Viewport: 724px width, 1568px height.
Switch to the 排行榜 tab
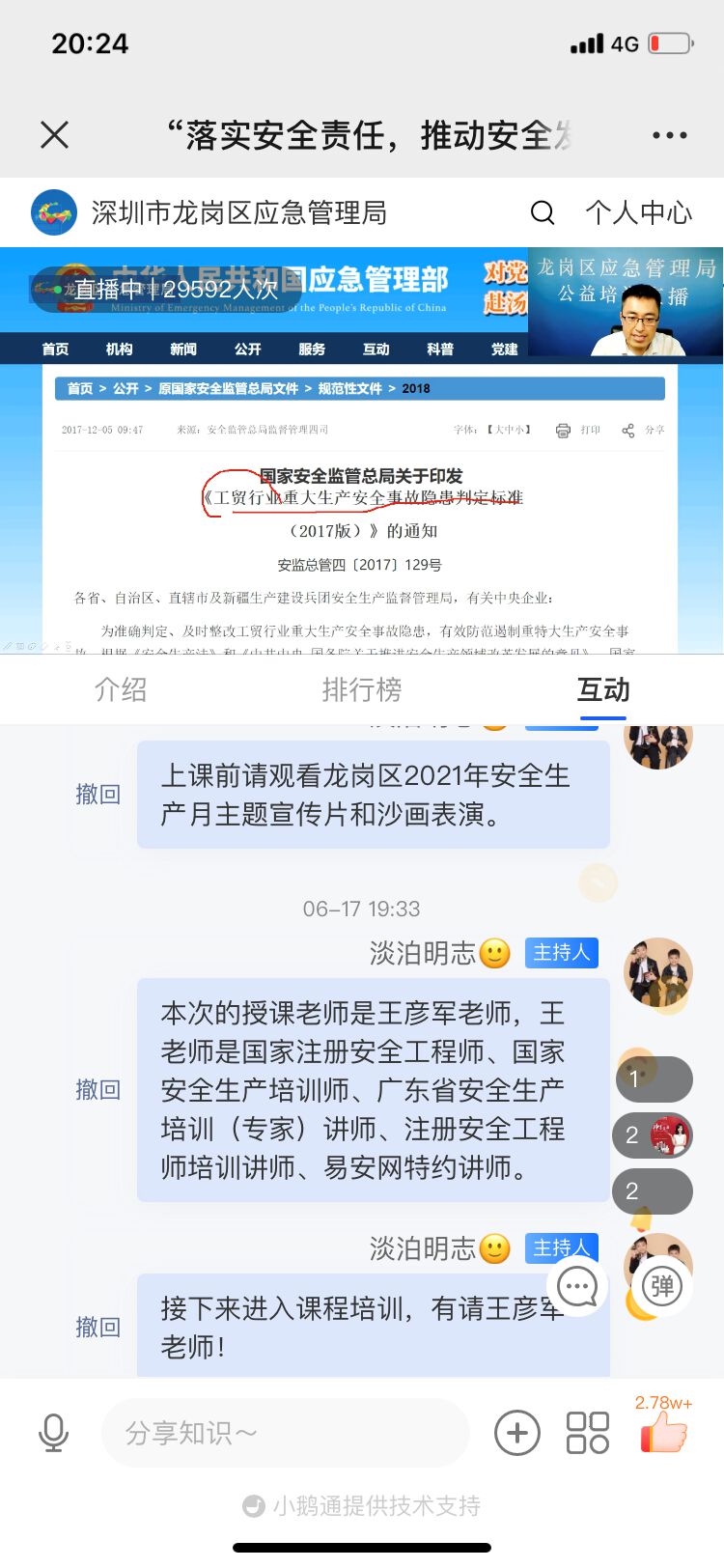362,689
